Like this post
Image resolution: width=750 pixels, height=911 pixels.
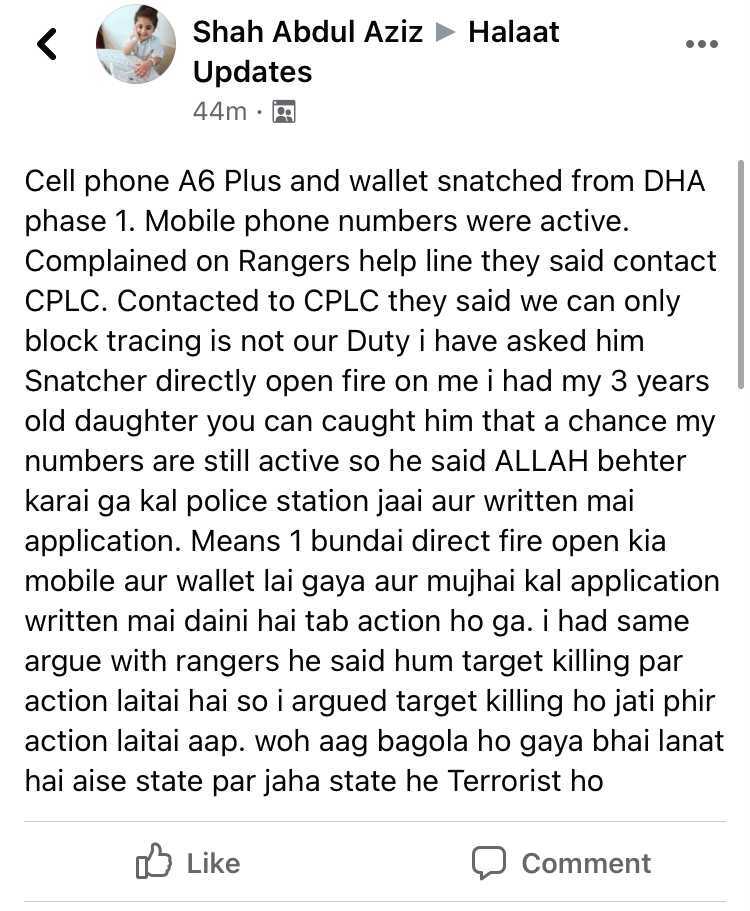tap(188, 863)
